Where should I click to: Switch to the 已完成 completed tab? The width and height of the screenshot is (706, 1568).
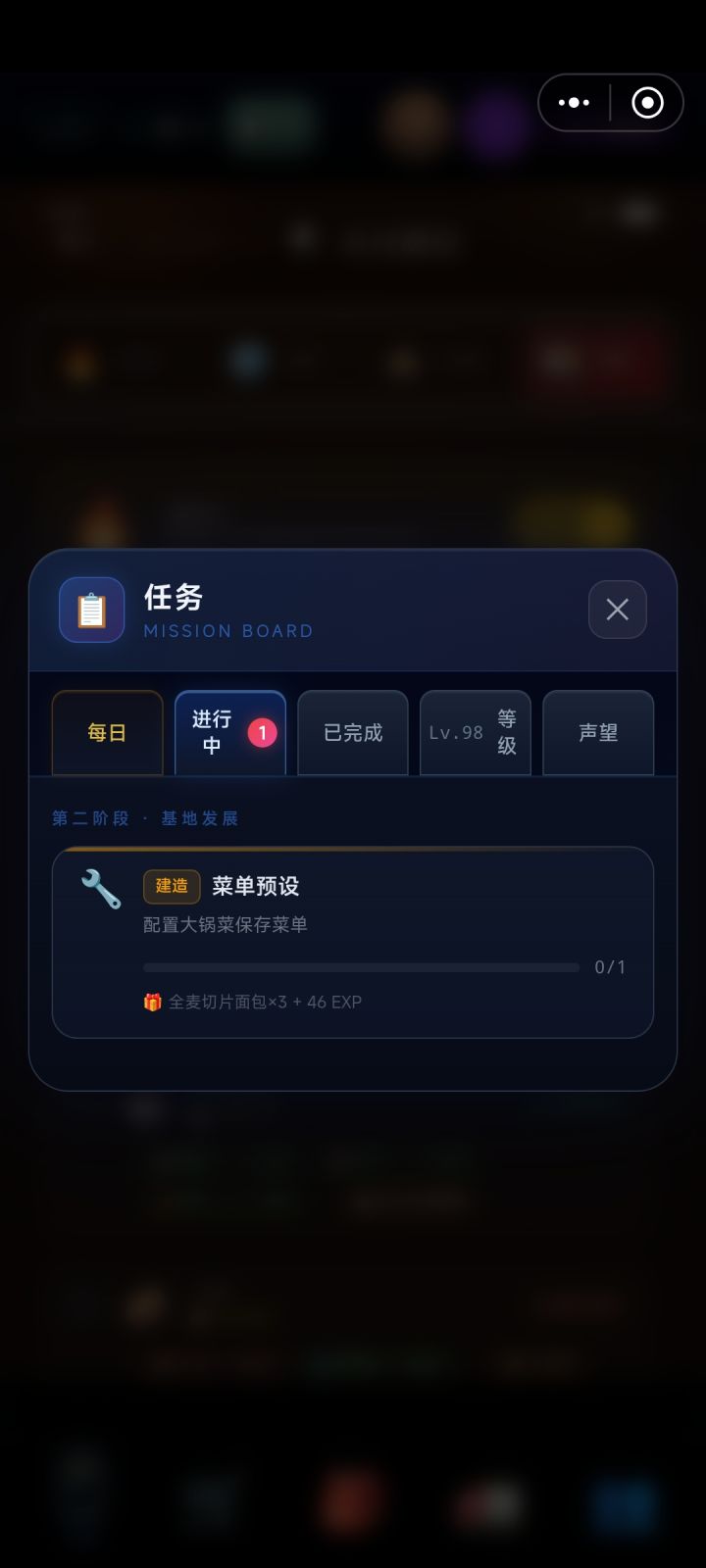pos(352,732)
